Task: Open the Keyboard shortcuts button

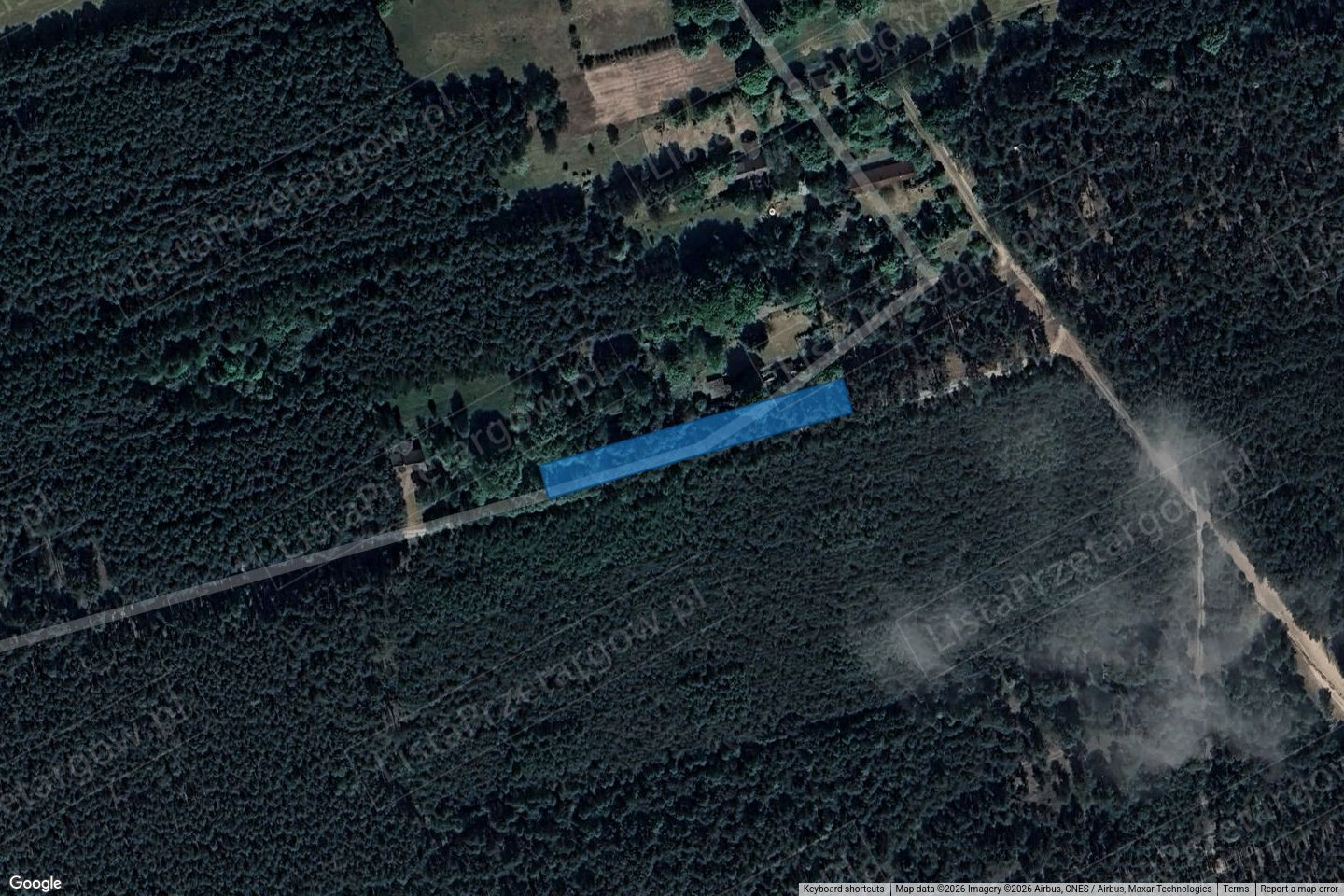Action: 843,889
